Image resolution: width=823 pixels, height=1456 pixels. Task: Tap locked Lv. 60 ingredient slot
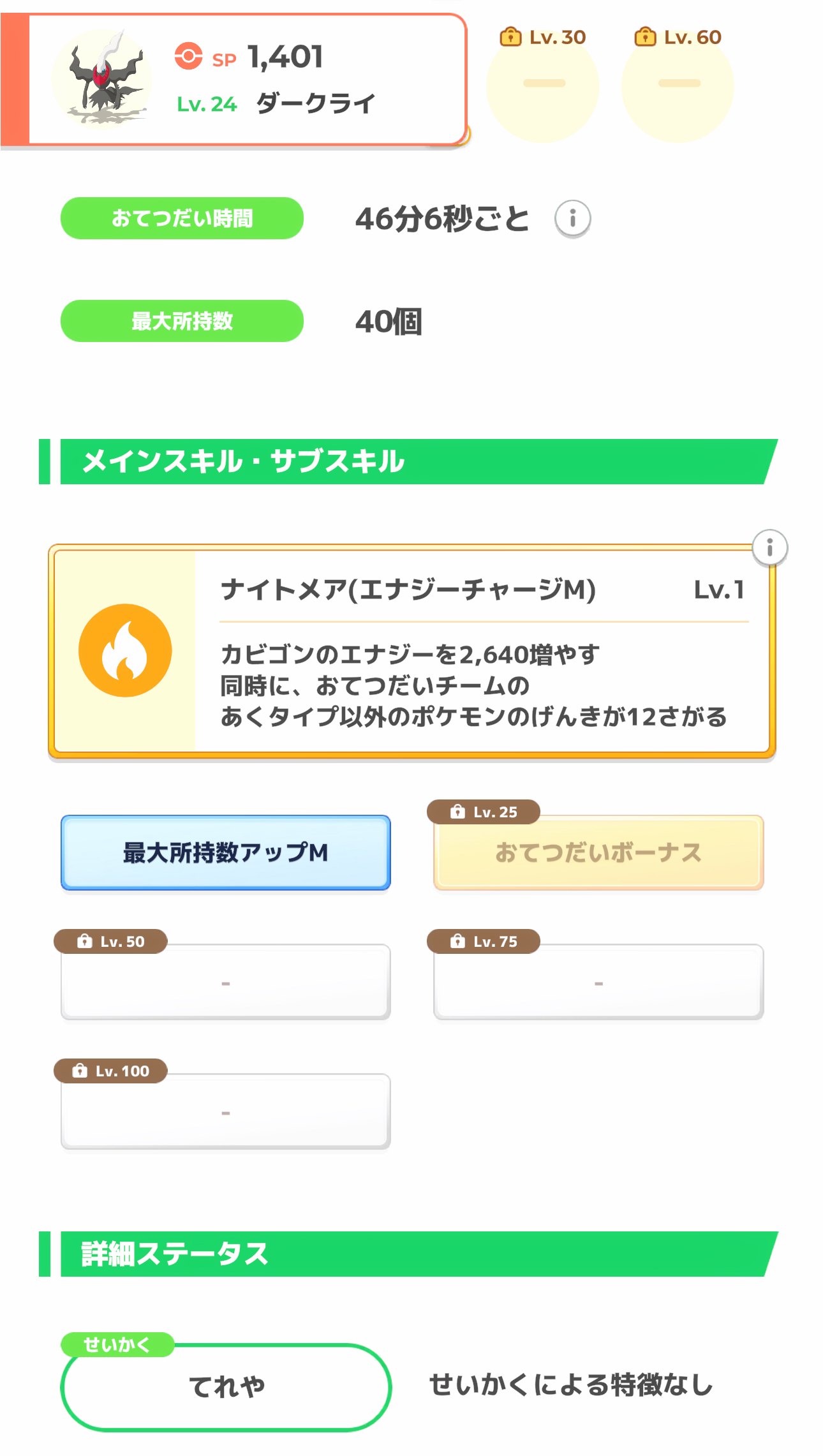click(678, 84)
